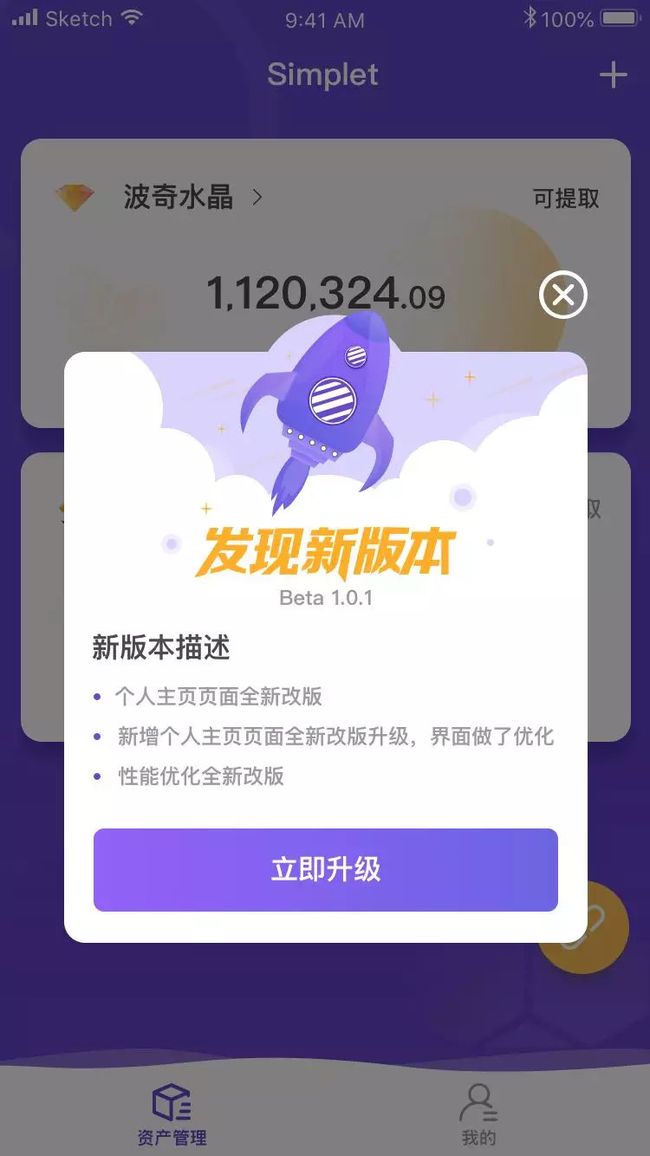Image resolution: width=650 pixels, height=1156 pixels.
Task: Tap the plus icon in the header
Action: tap(612, 75)
